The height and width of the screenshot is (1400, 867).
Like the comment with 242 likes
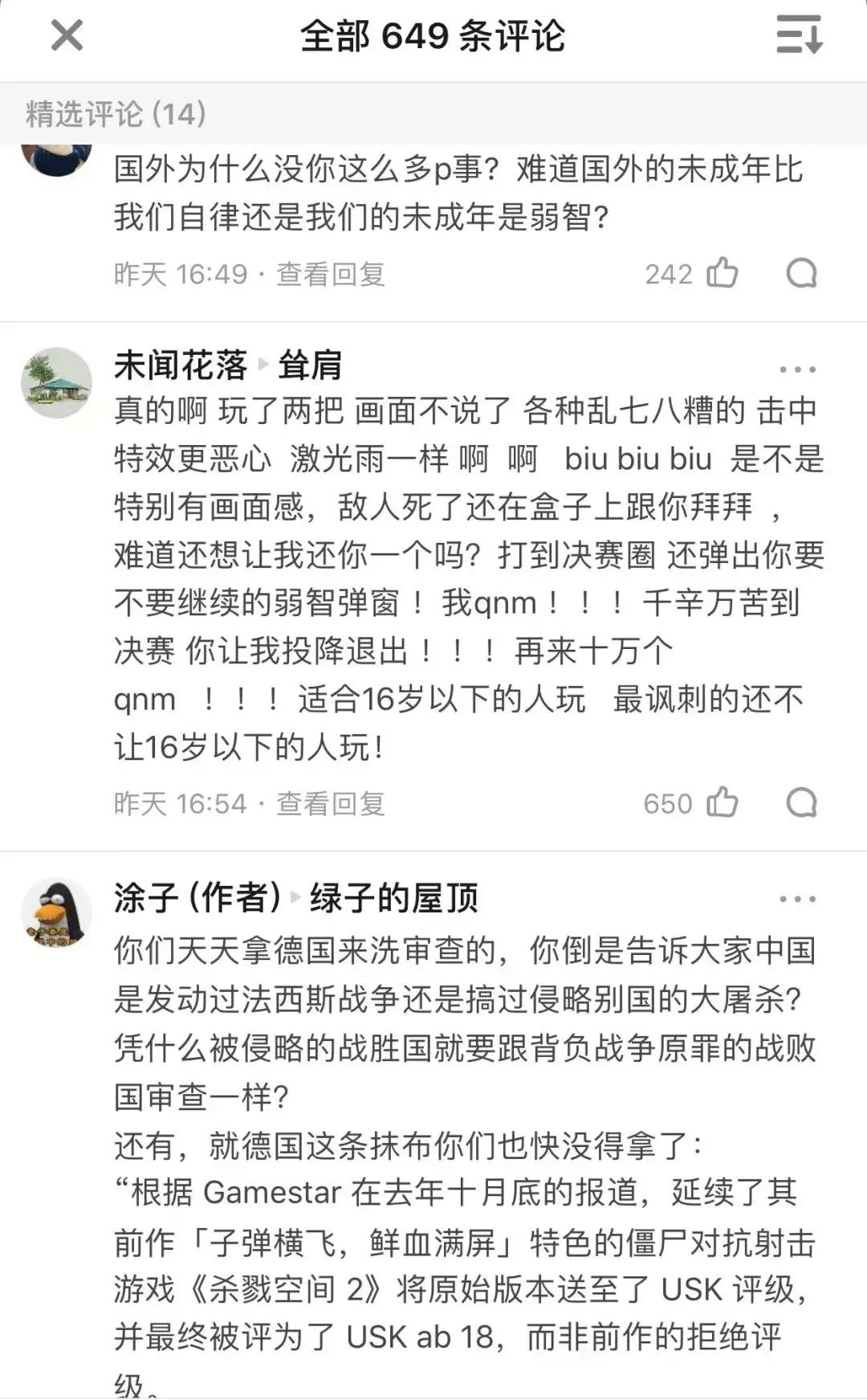722,273
